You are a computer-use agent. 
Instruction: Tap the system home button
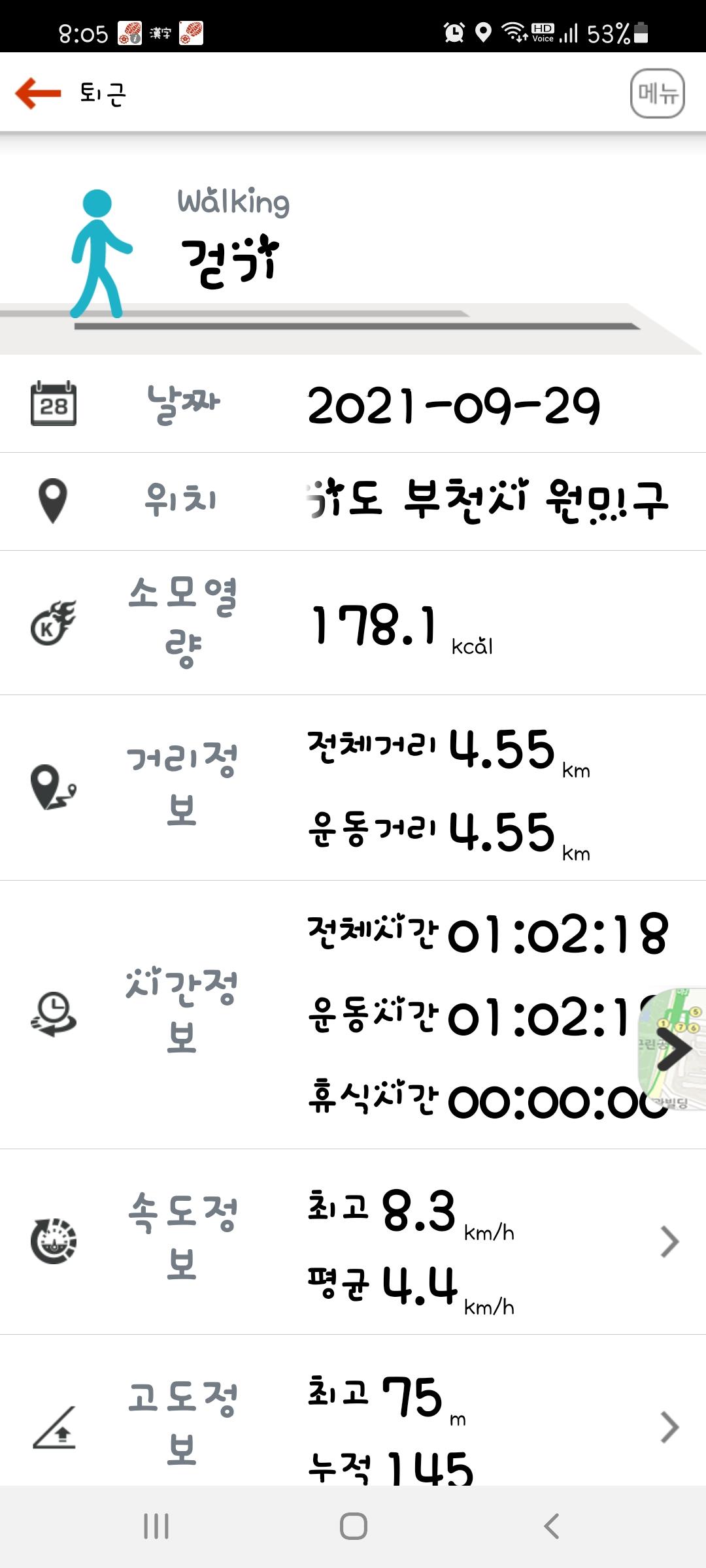pos(353,1527)
